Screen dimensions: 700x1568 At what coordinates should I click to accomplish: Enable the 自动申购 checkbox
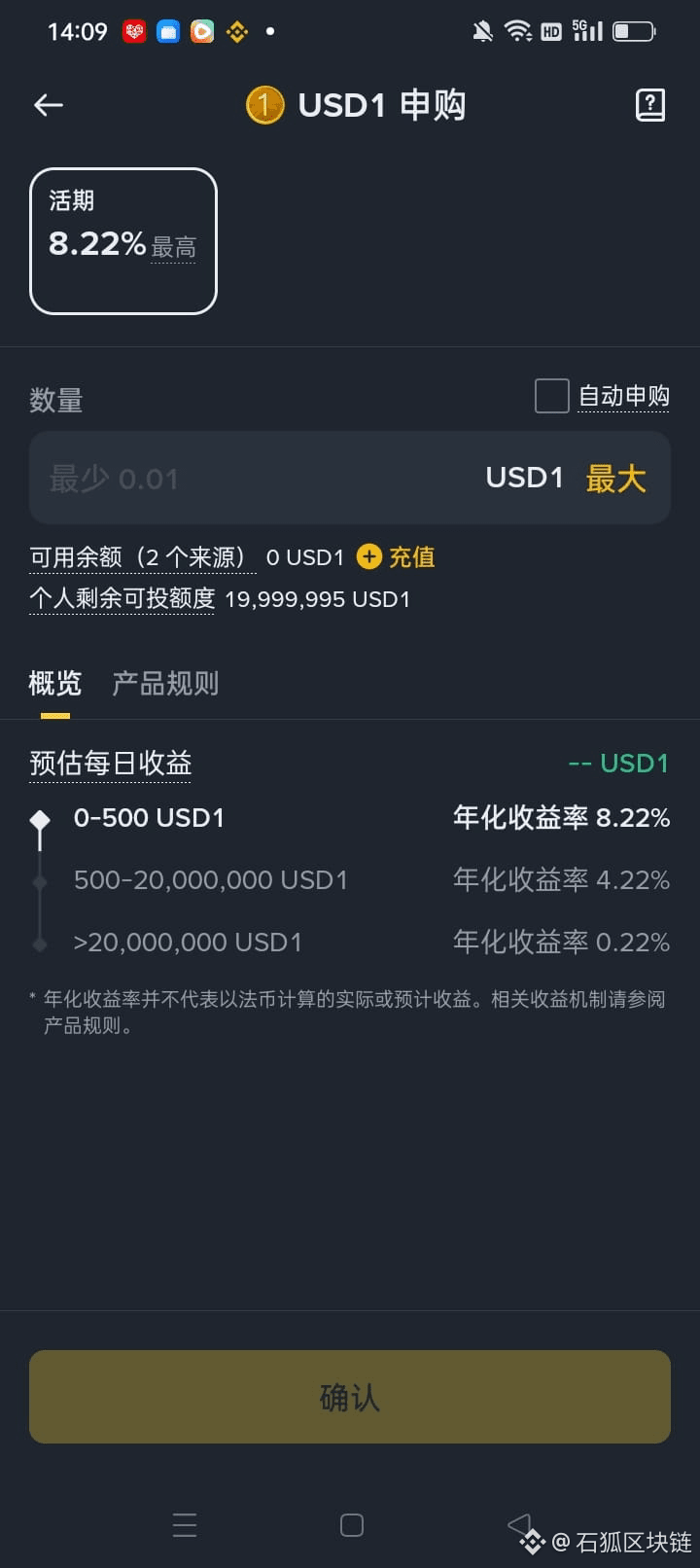(x=551, y=395)
